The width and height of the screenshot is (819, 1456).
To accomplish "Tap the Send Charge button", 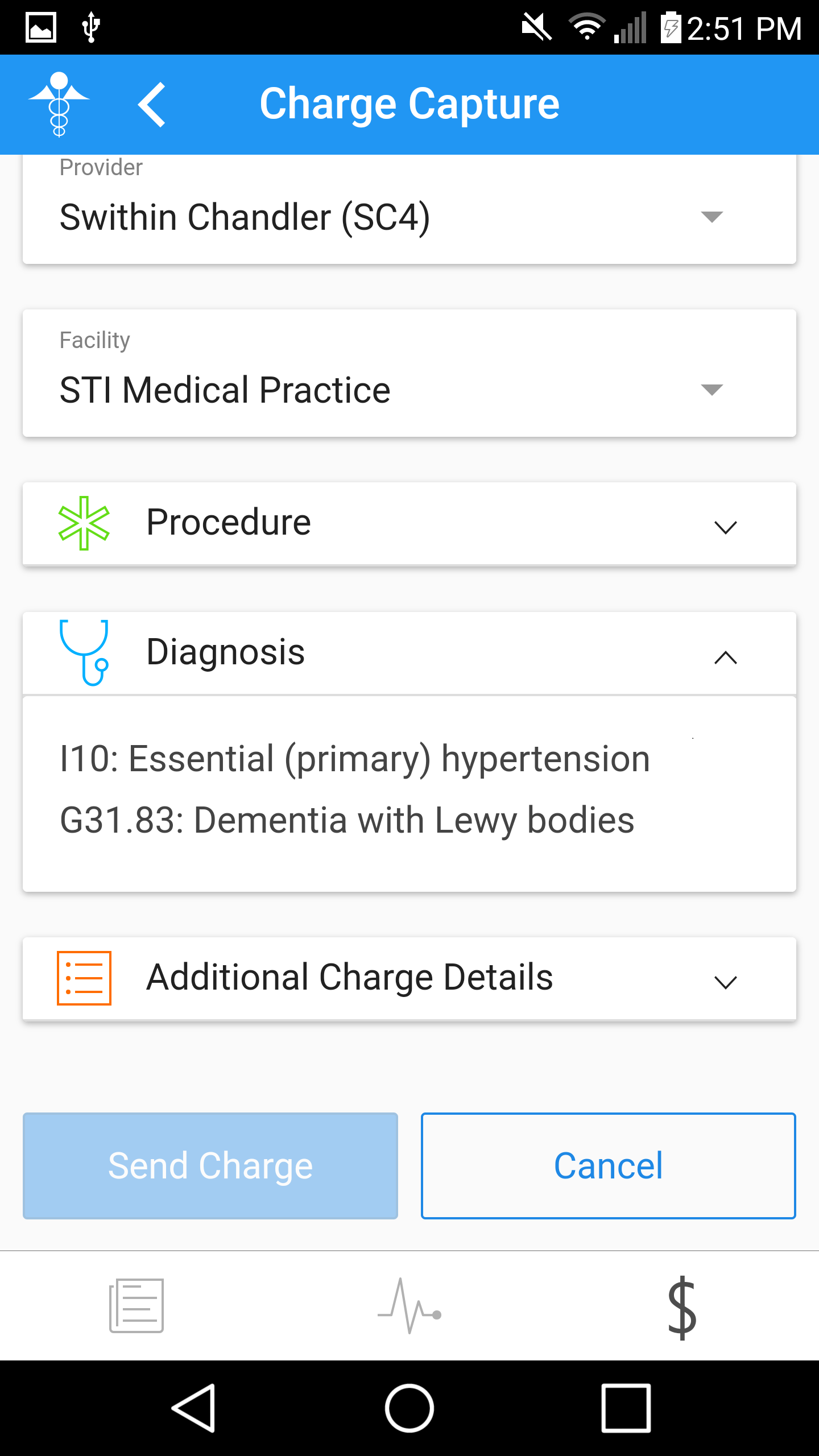I will [x=210, y=1165].
